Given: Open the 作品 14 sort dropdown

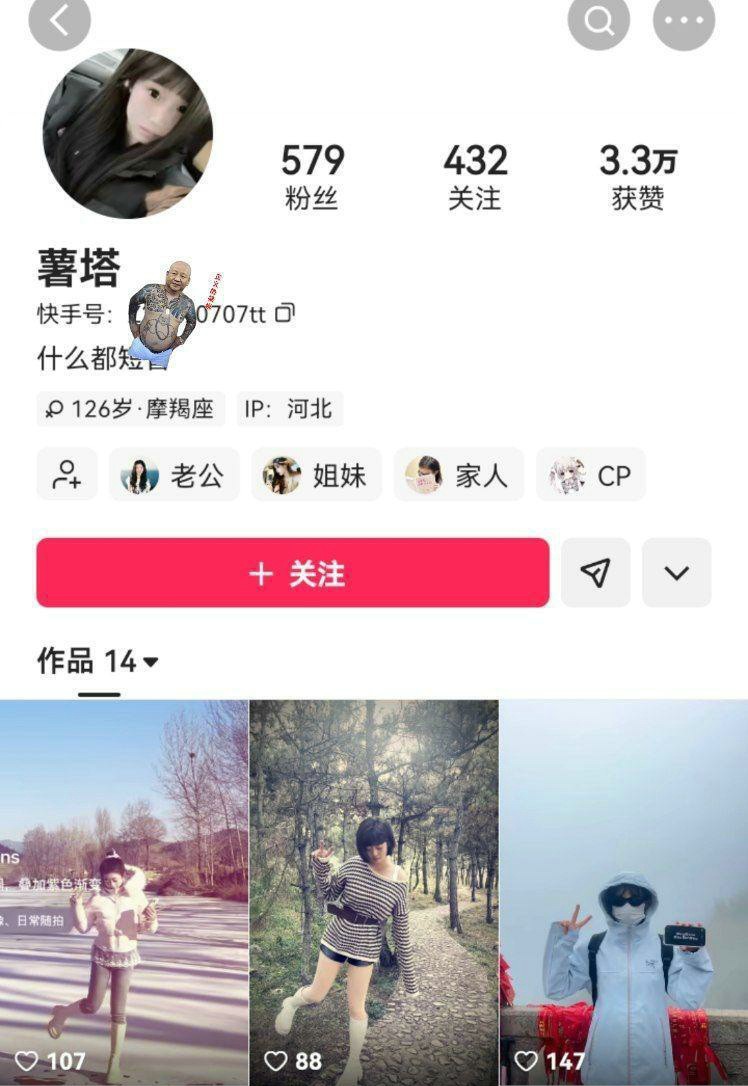Looking at the screenshot, I should click(98, 661).
